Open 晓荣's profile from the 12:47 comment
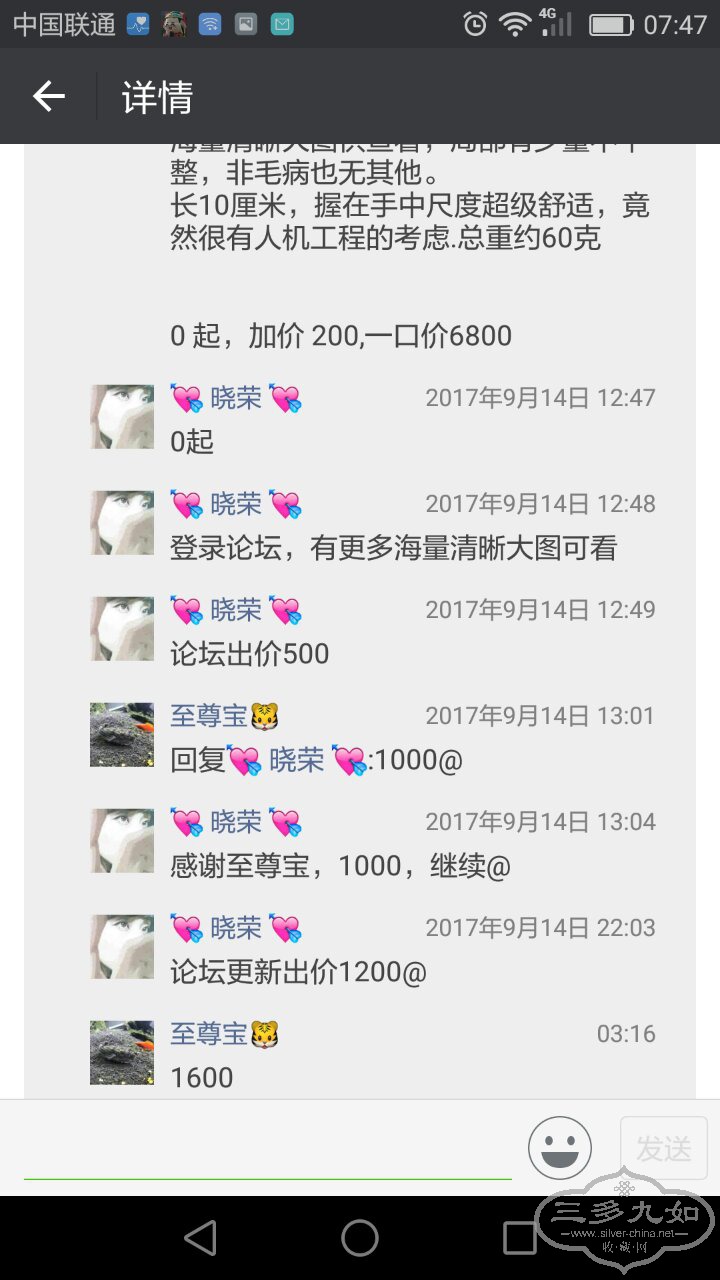 [x=236, y=398]
